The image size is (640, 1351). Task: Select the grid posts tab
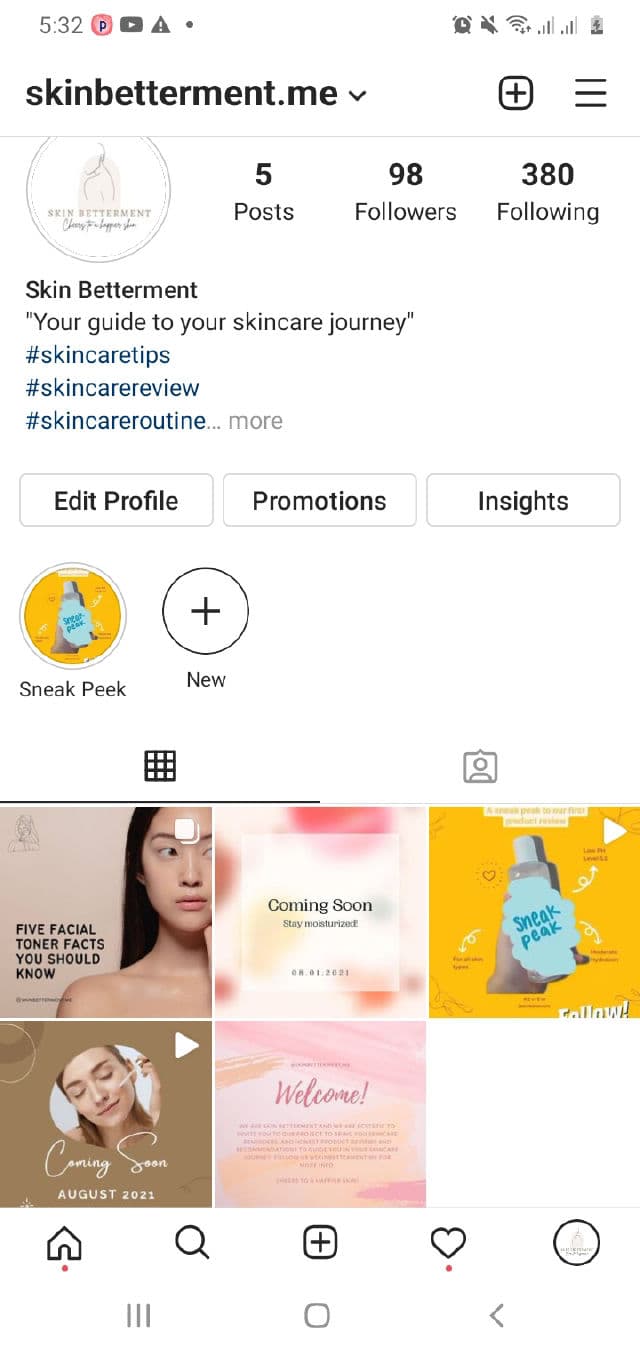tap(160, 767)
